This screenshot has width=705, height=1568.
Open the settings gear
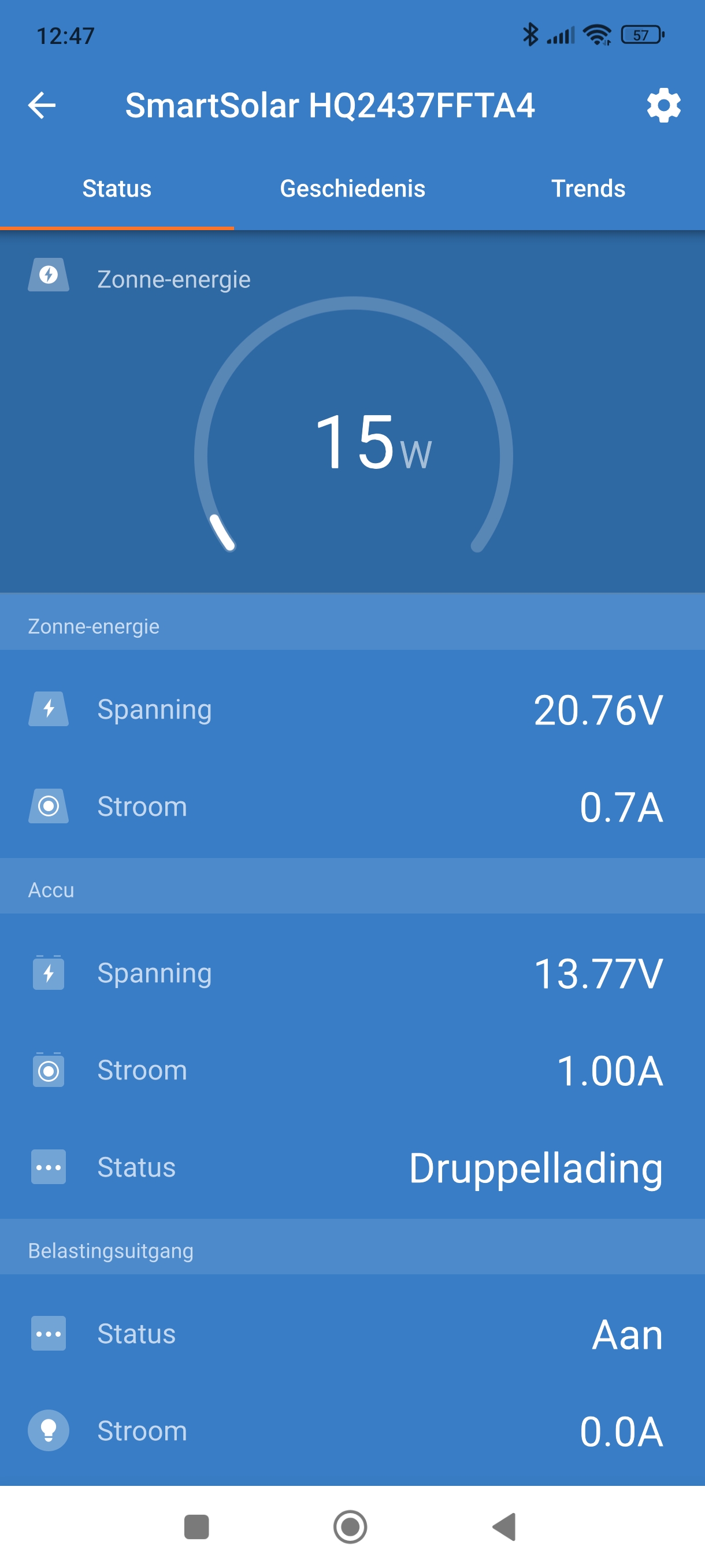(x=663, y=105)
